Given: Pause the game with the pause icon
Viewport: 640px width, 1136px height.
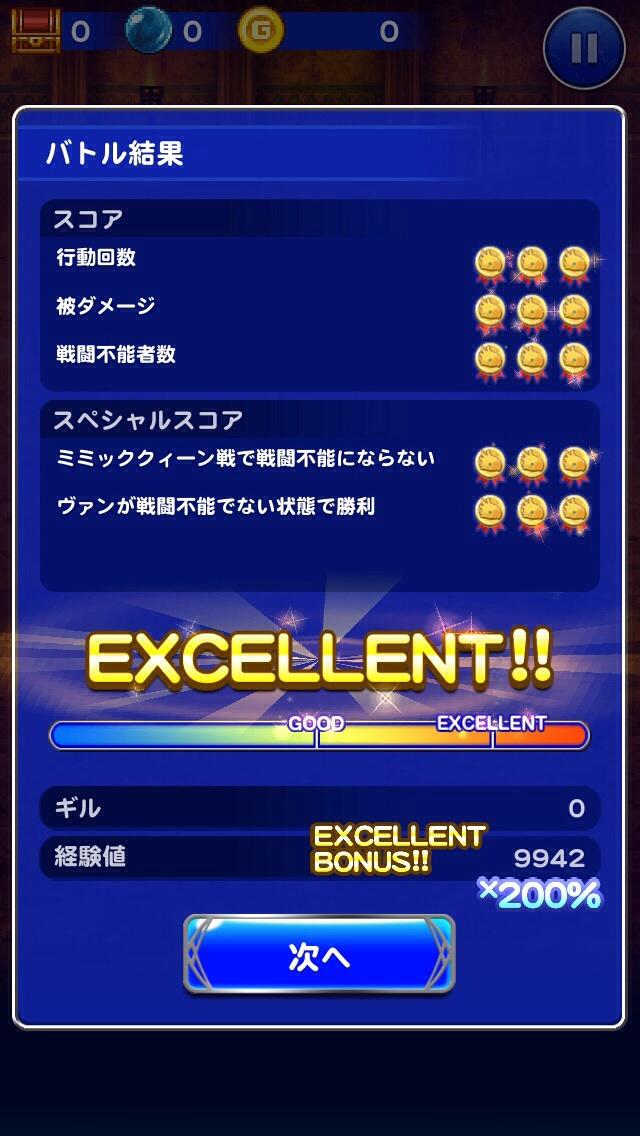Looking at the screenshot, I should (584, 48).
